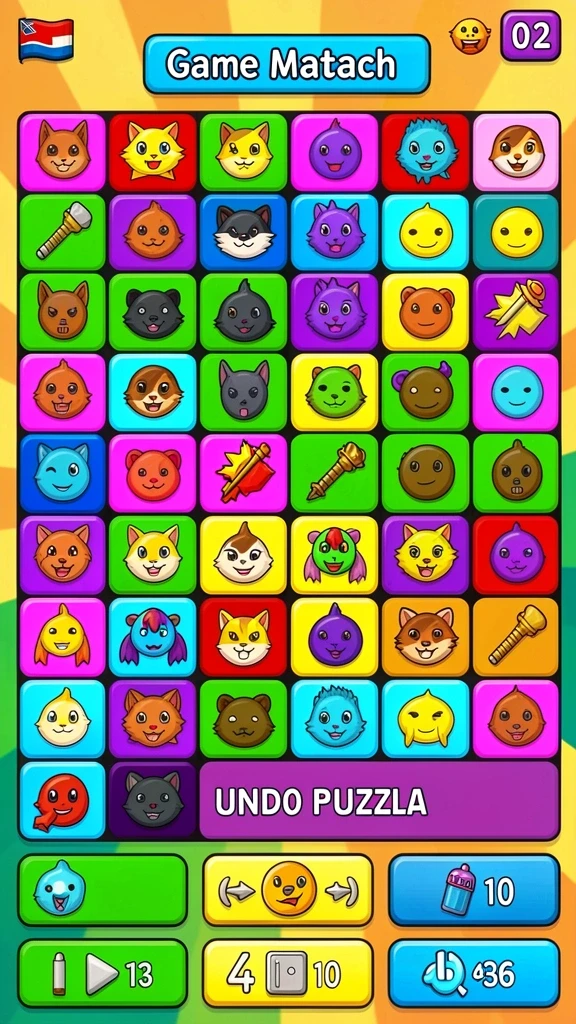576x1024 pixels.
Task: Select the winking blue cat tile
Action: tap(62, 473)
